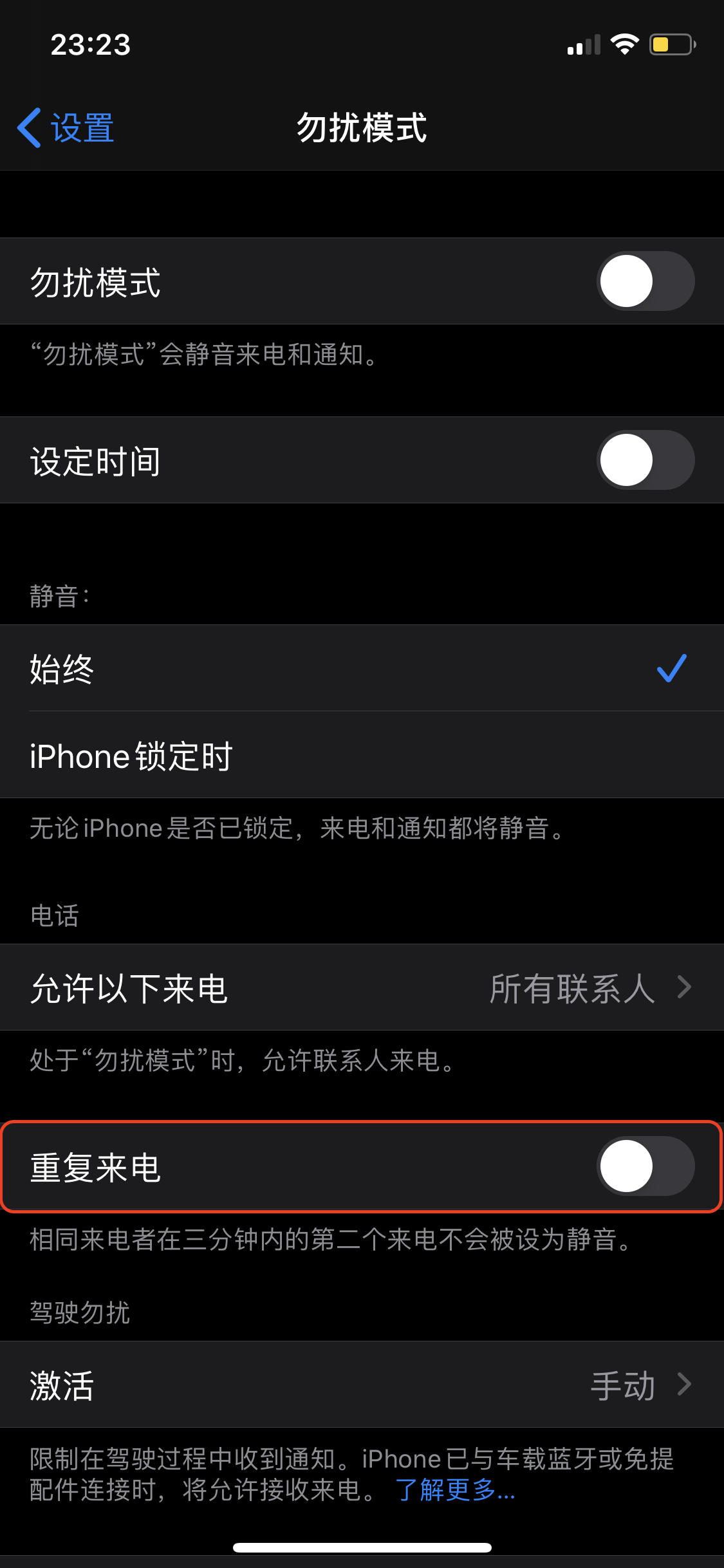724x1568 pixels.
Task: Open 允许以下来电 settings
Action: click(360, 987)
